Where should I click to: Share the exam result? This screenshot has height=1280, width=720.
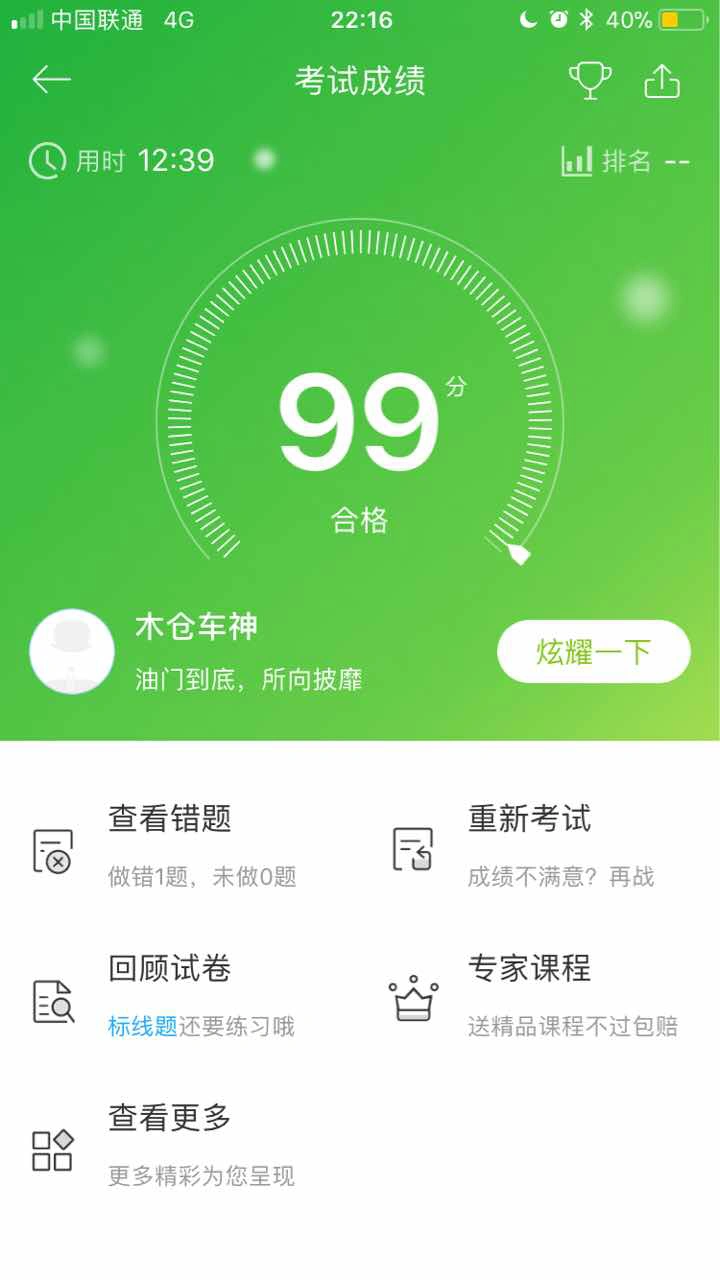pos(662,81)
